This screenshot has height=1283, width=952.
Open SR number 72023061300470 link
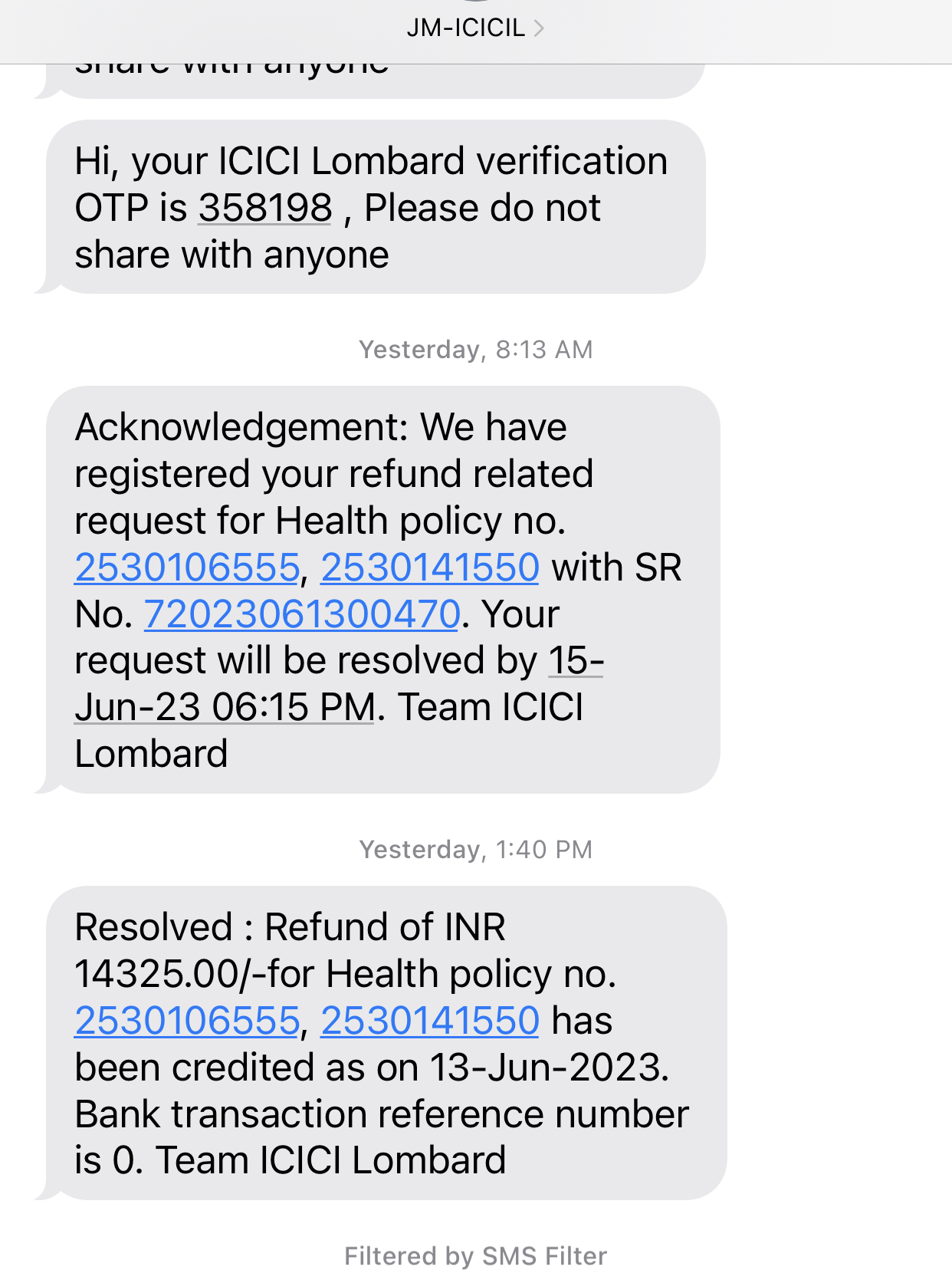click(x=302, y=614)
